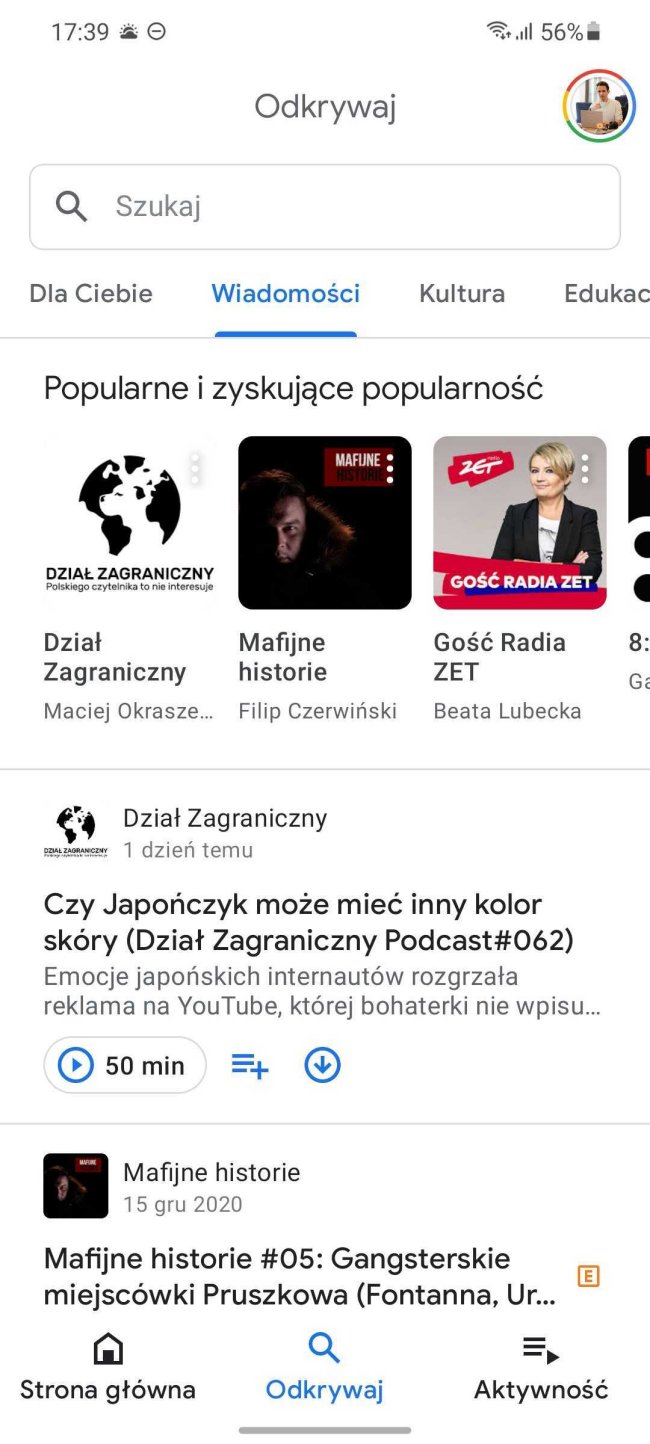Go to Strona główna tab
Screen dimensions: 650x1444
tap(108, 1368)
